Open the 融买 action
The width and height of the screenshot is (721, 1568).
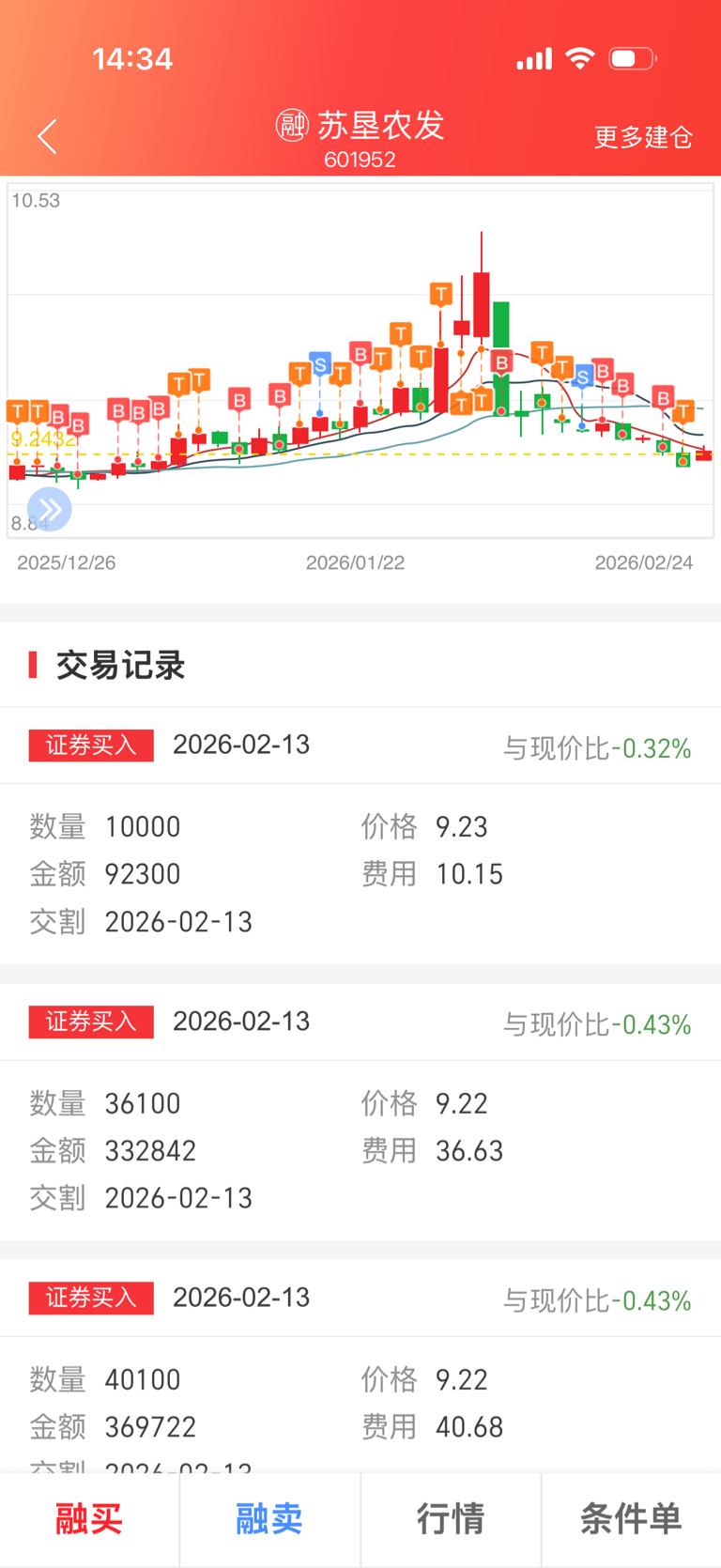point(89,1519)
